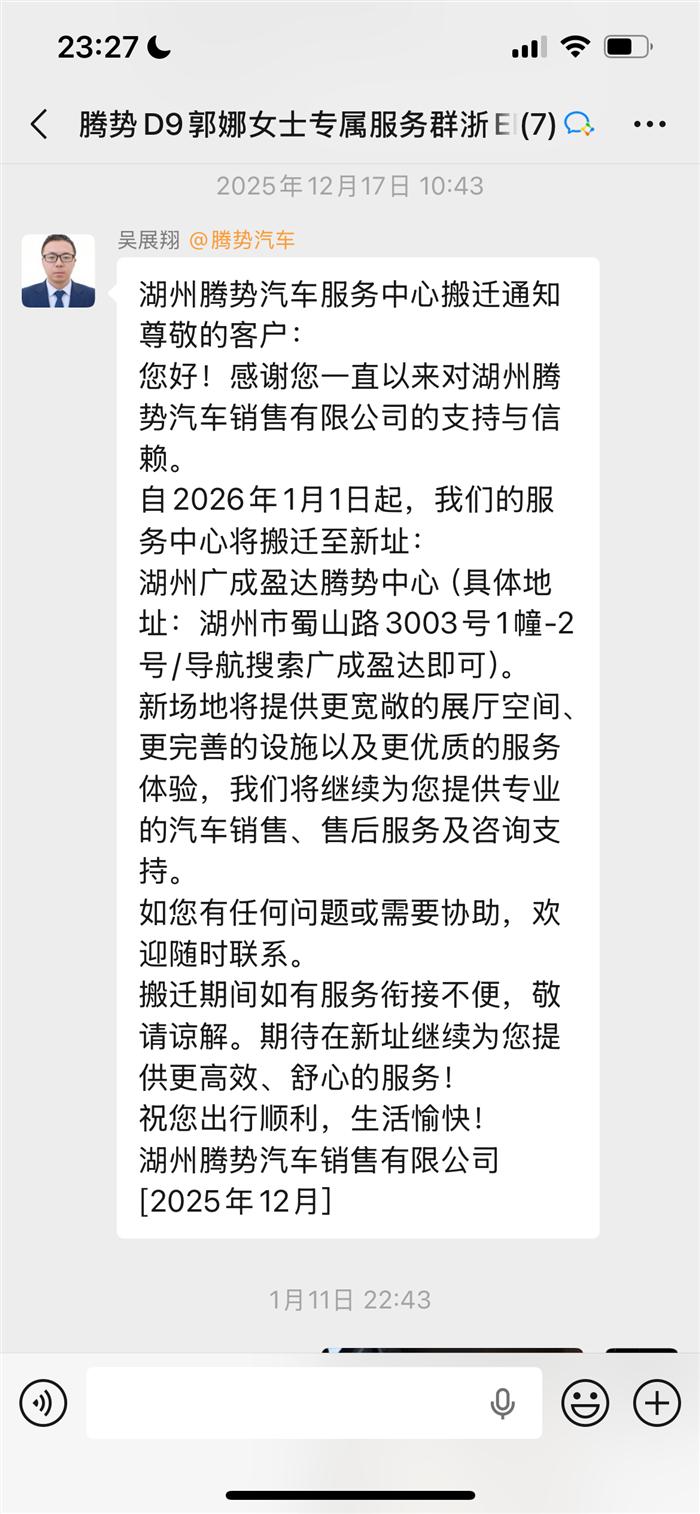
Task: View 吴展翔's profile avatar
Action: [58, 271]
